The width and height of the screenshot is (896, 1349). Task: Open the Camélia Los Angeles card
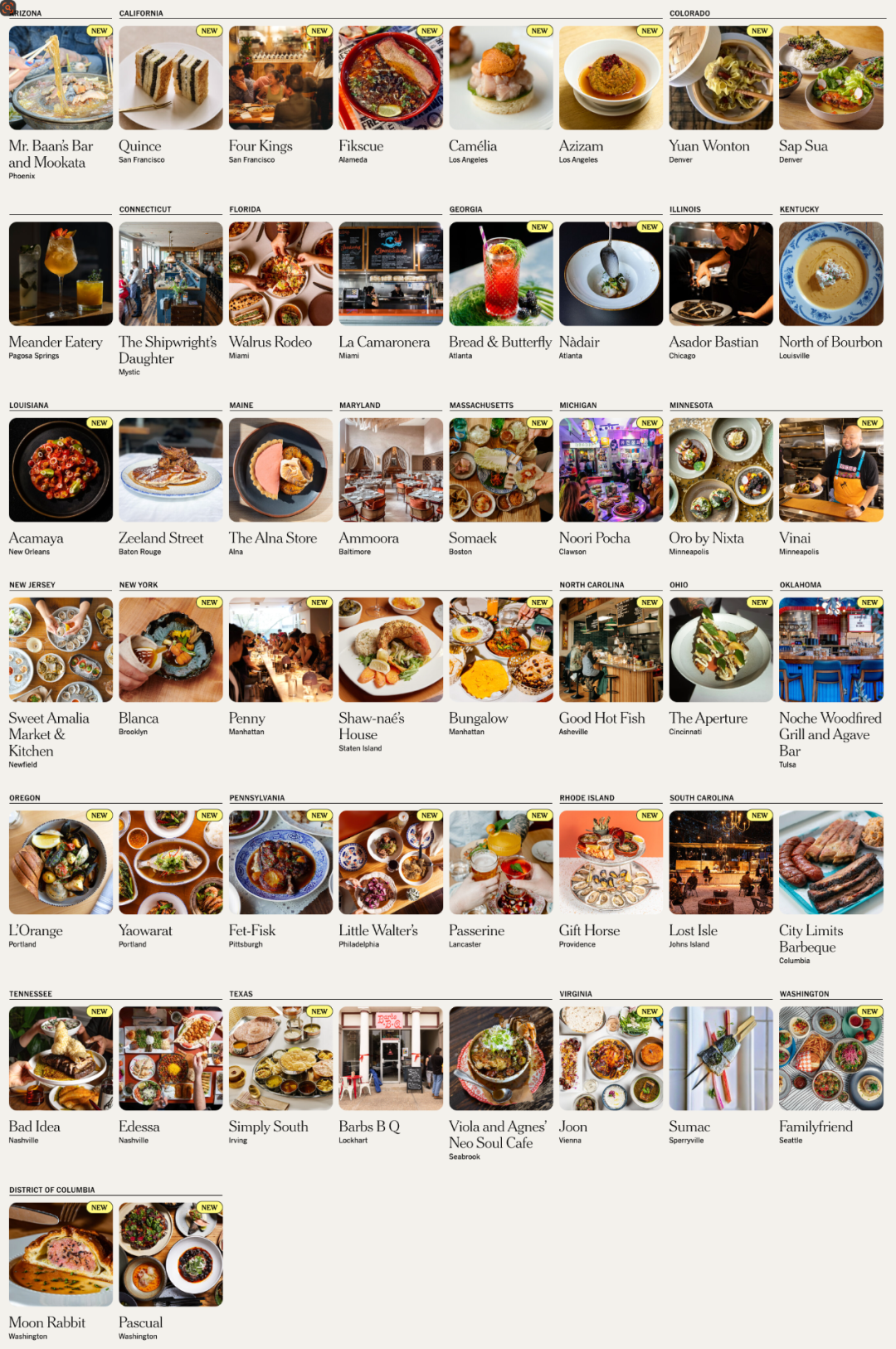point(500,79)
